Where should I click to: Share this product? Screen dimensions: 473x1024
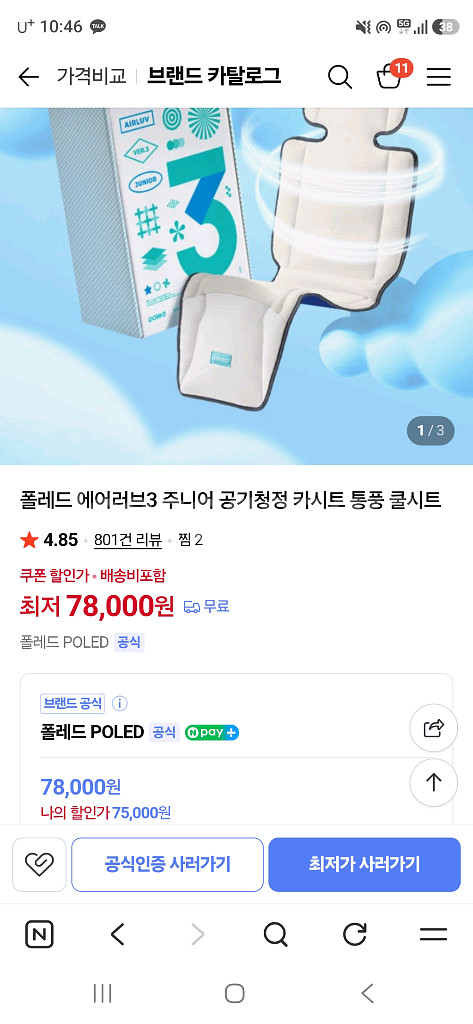(434, 728)
